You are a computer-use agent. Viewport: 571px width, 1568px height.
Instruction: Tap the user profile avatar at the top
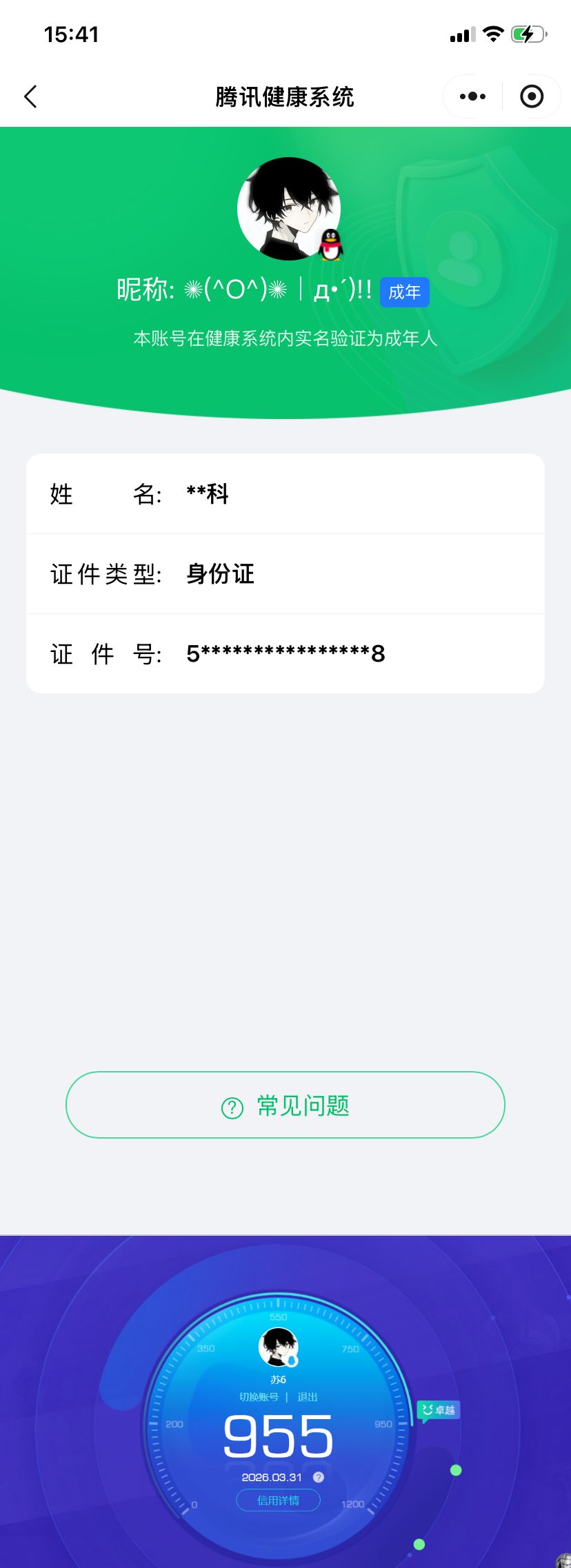coord(285,207)
